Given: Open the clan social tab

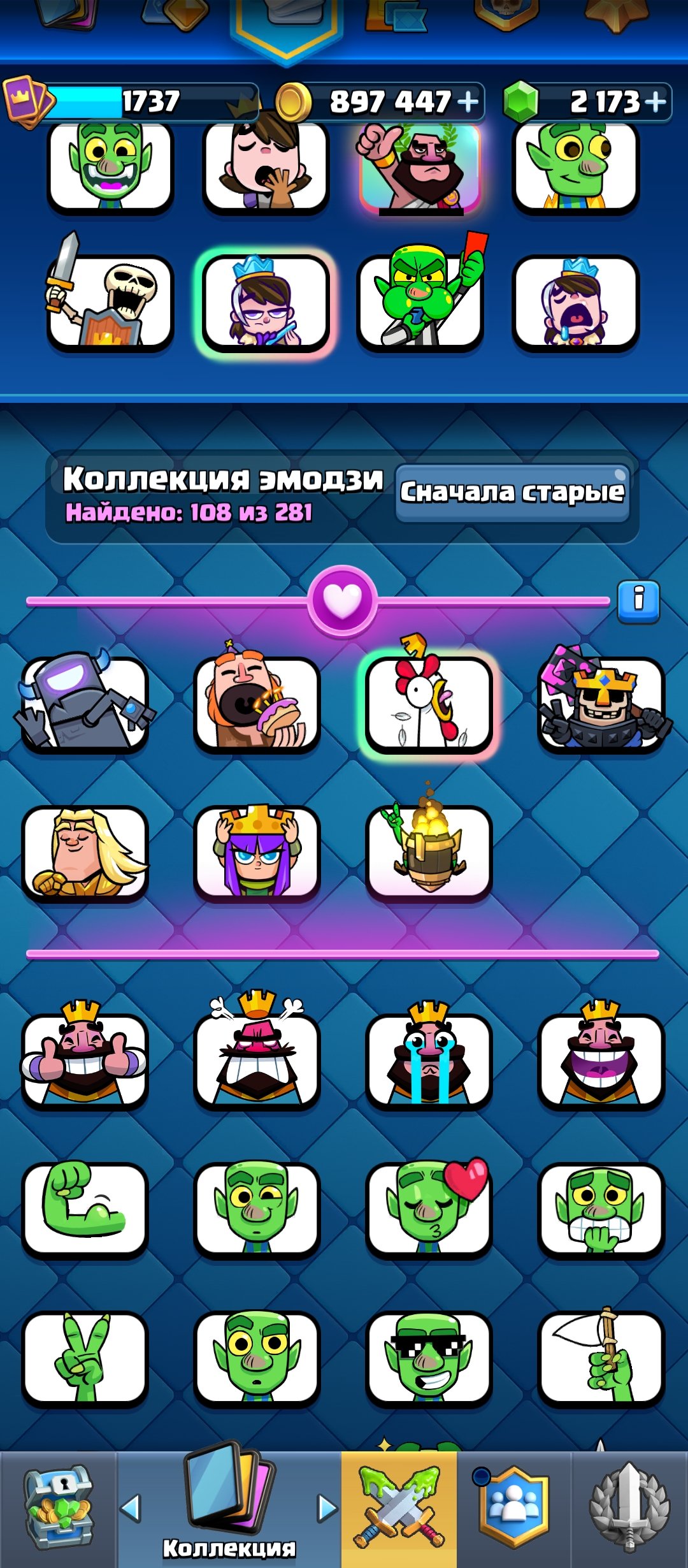Looking at the screenshot, I should coord(513,1509).
